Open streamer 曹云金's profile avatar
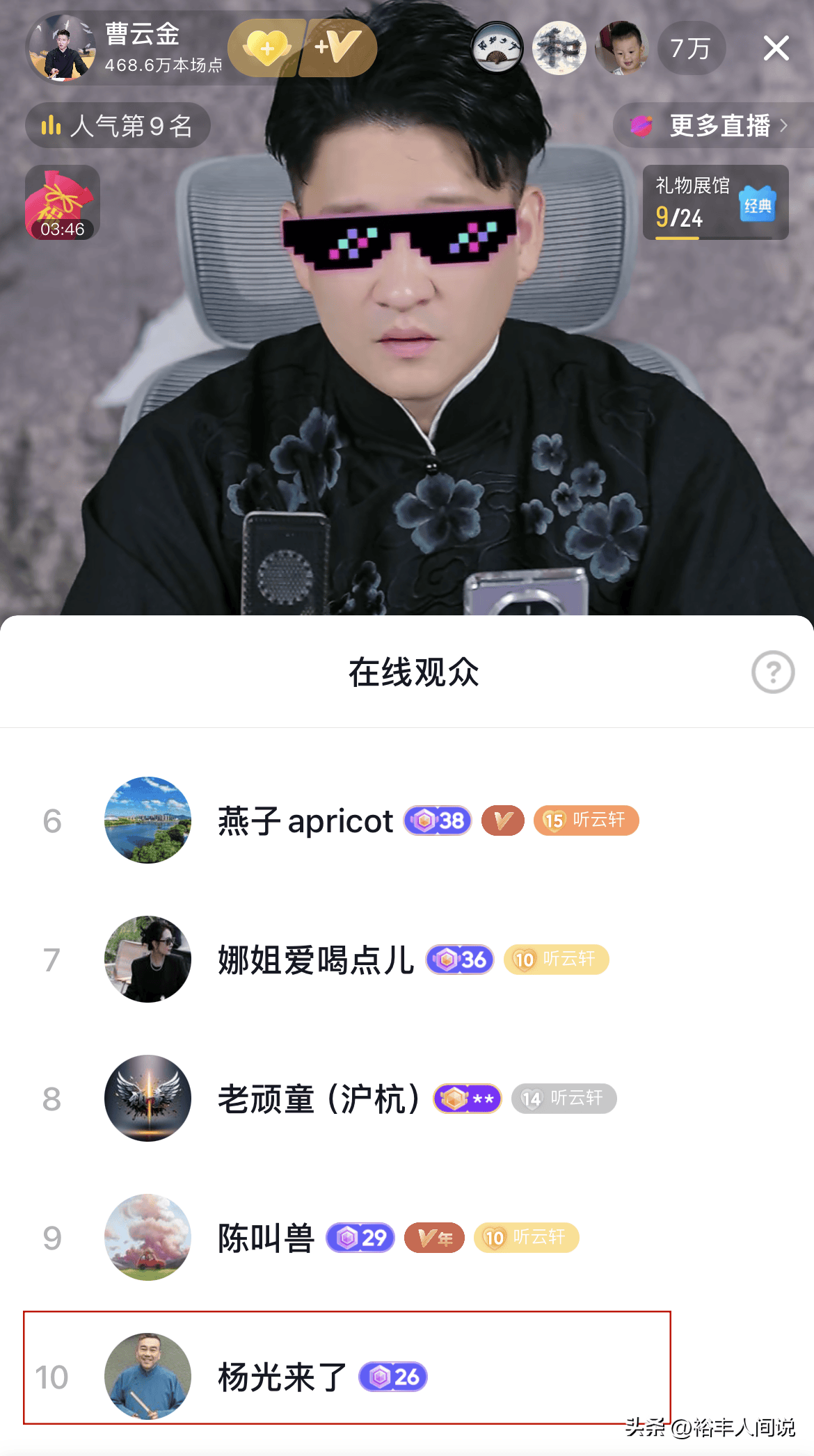 (61, 48)
